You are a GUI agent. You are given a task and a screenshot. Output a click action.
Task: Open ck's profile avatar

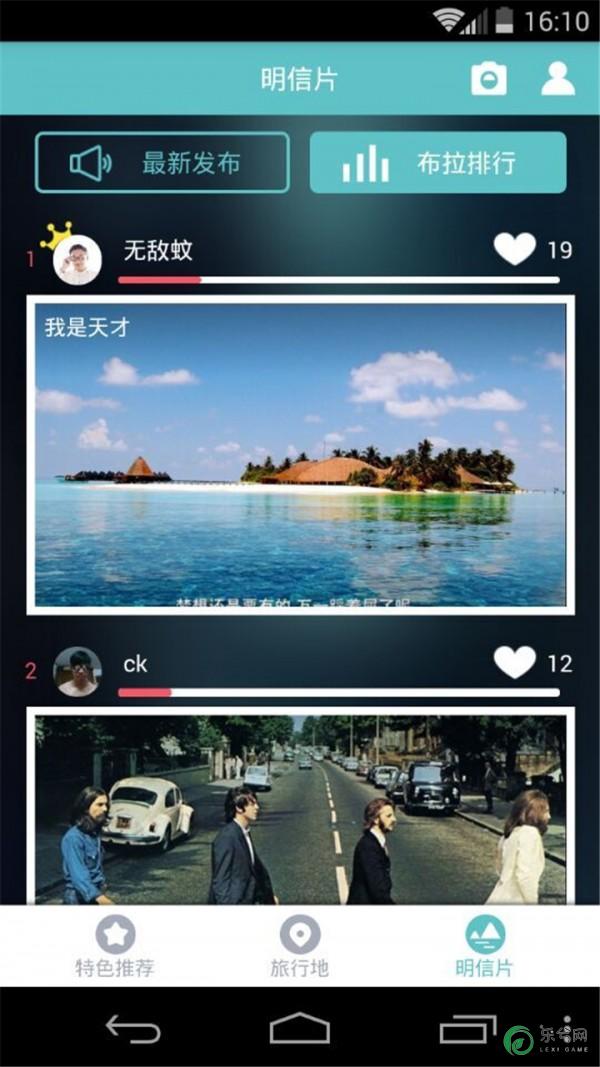click(77, 671)
